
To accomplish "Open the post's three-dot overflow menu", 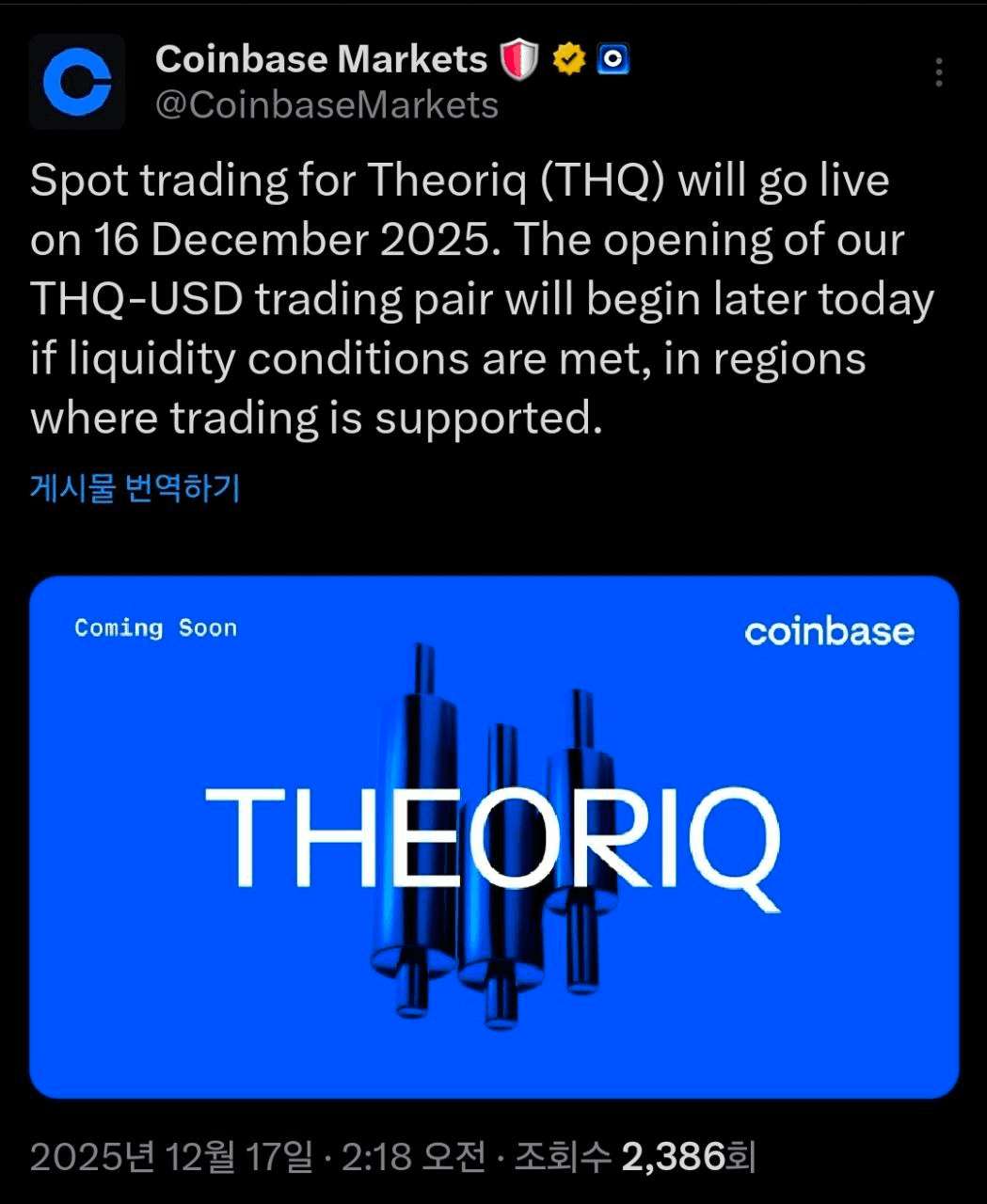I will tap(938, 73).
